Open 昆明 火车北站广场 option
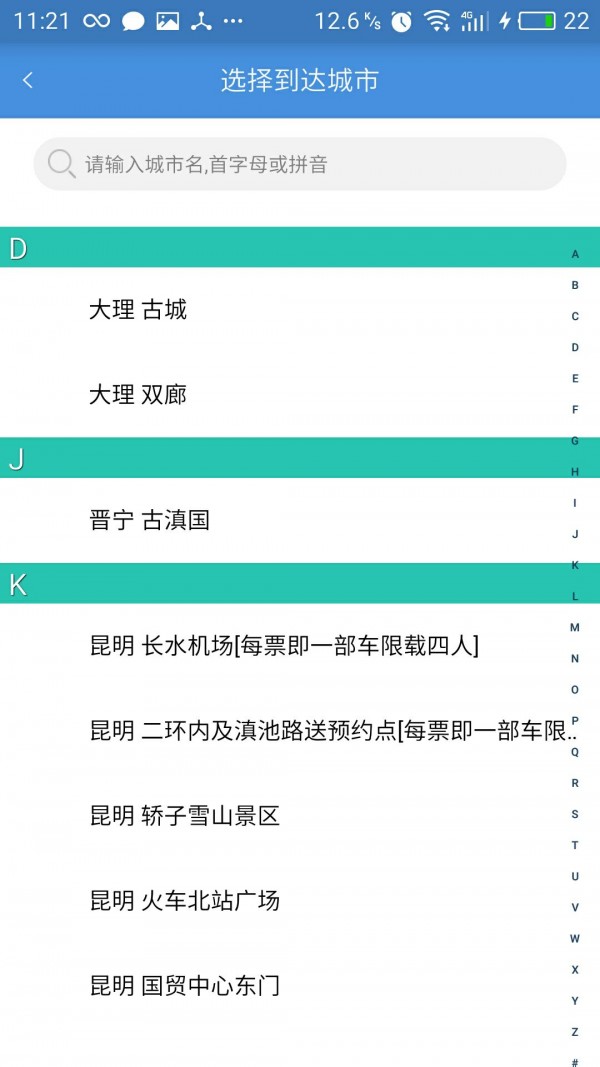 185,901
